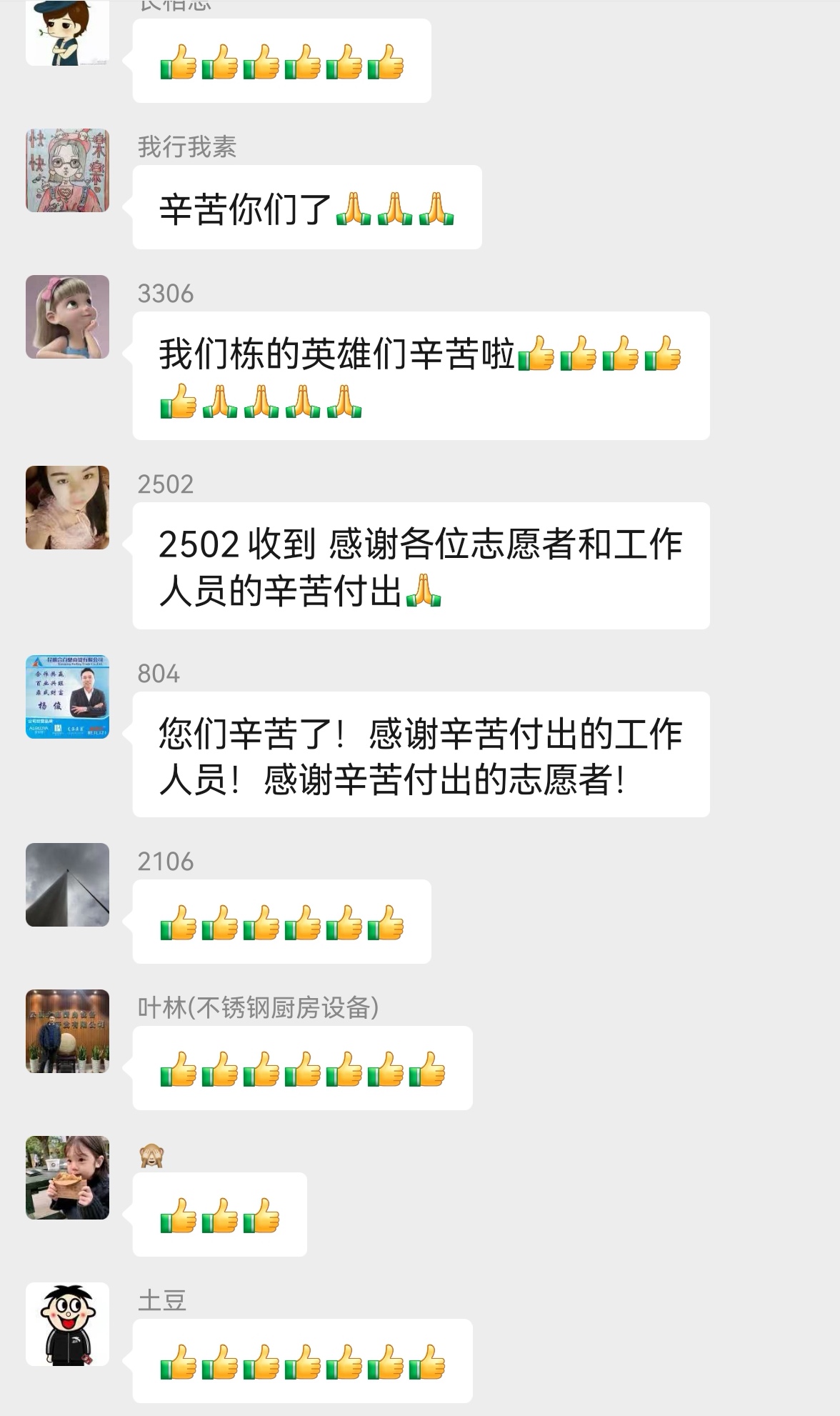The height and width of the screenshot is (1416, 840).
Task: Open 土豆's profile avatar
Action: pos(67,1324)
